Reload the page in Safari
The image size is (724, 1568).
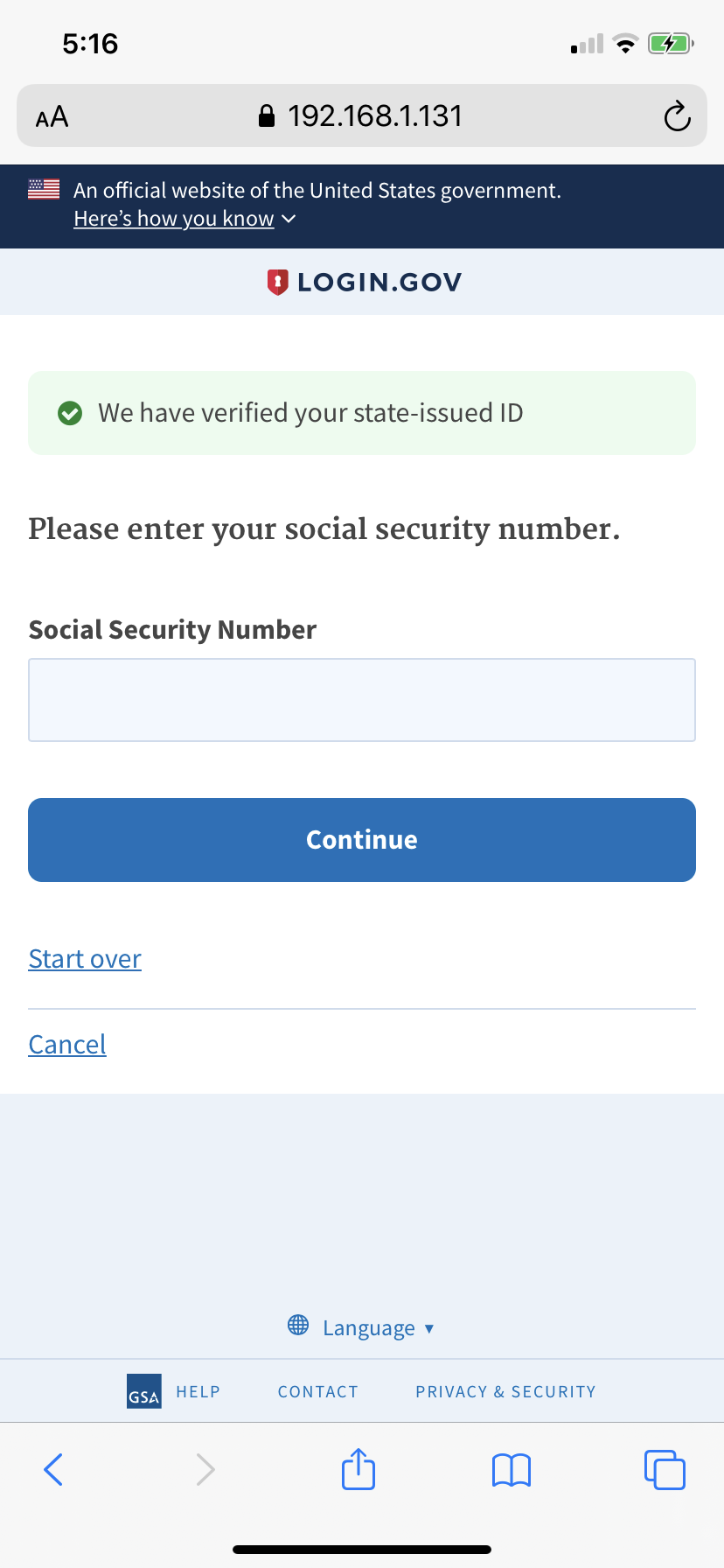[x=677, y=116]
